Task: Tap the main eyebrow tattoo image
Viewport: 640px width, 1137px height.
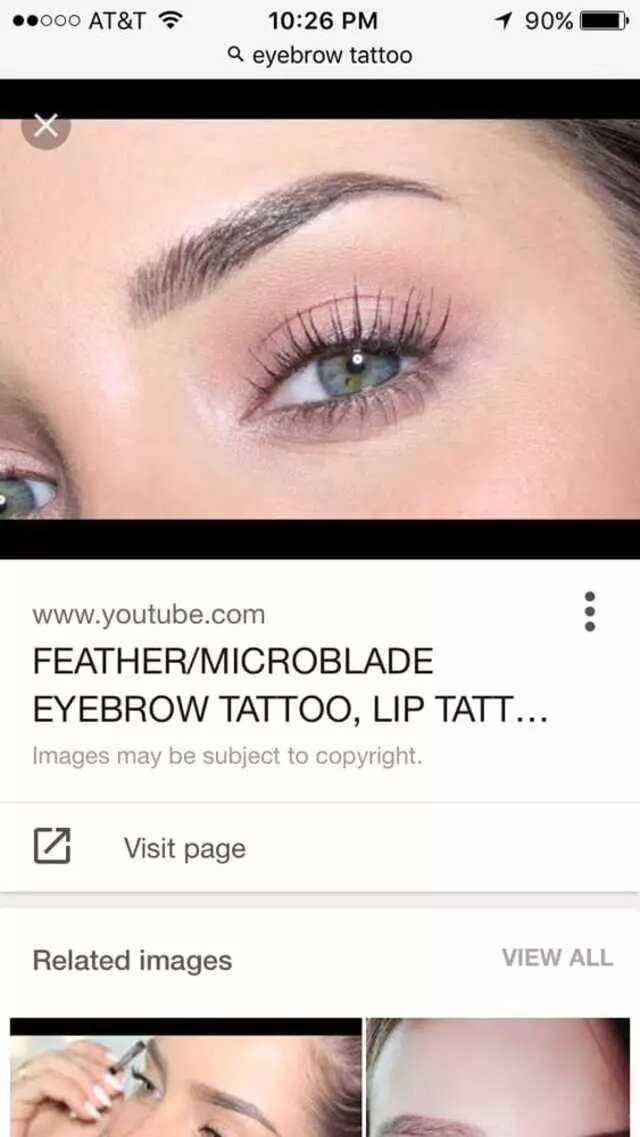Action: point(320,320)
